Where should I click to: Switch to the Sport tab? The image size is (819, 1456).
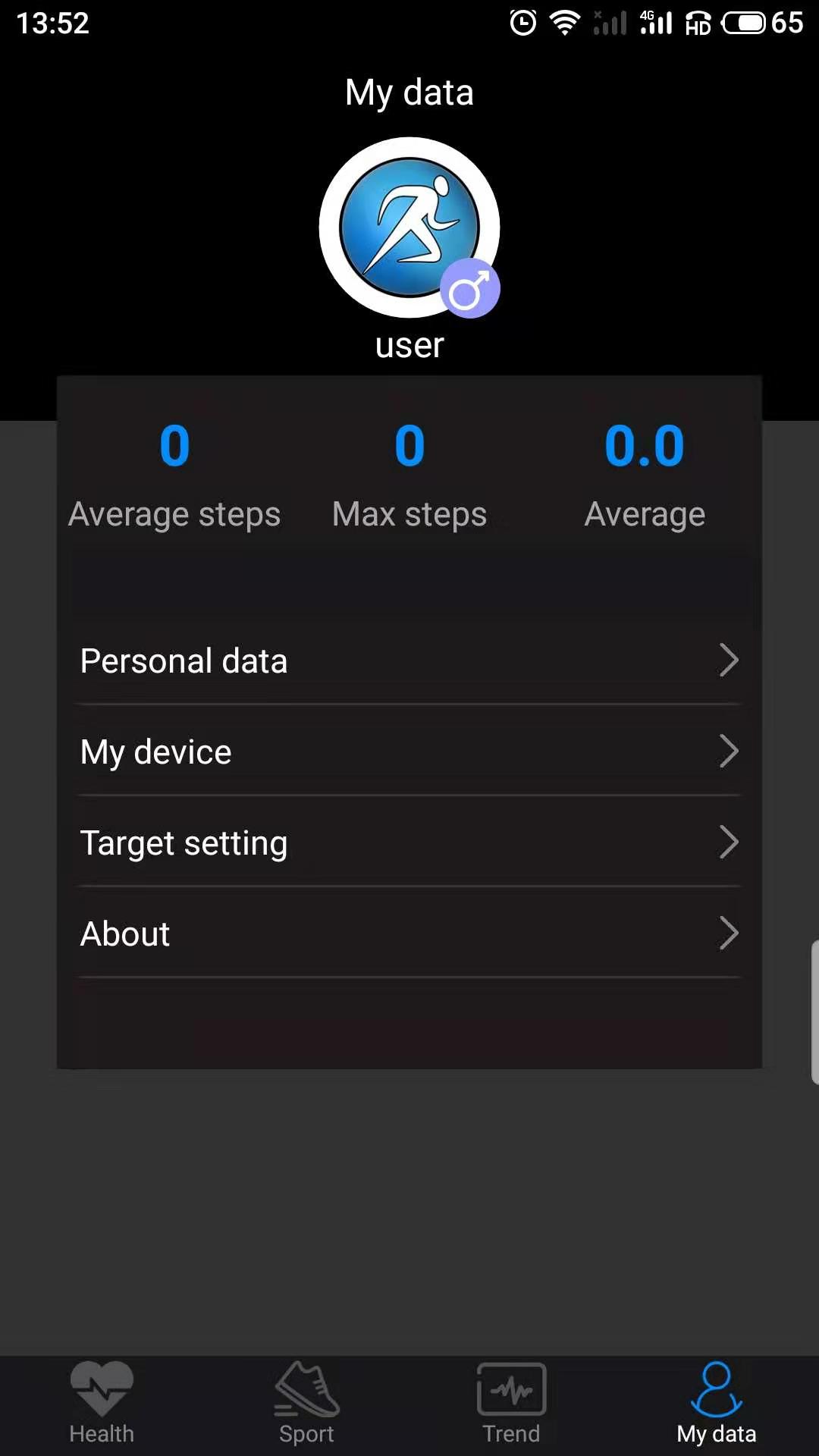click(306, 1403)
